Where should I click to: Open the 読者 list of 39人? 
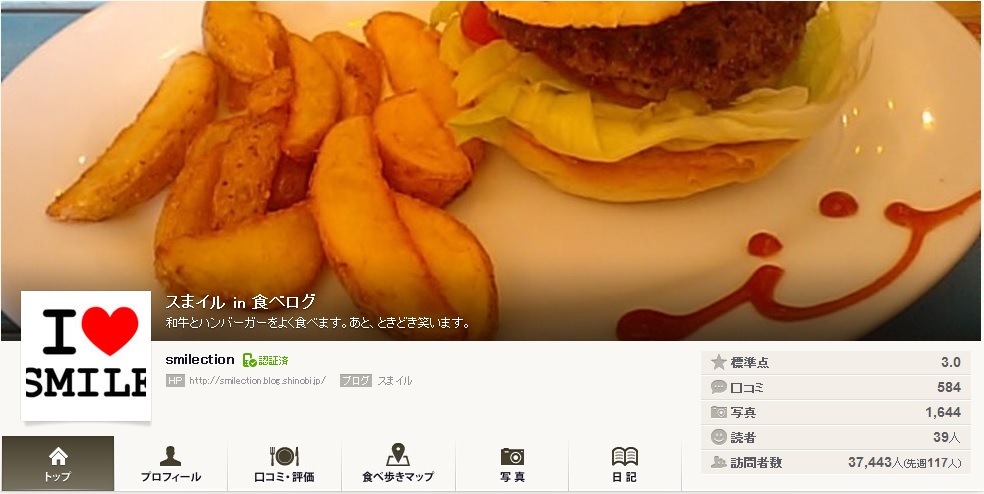[x=836, y=437]
